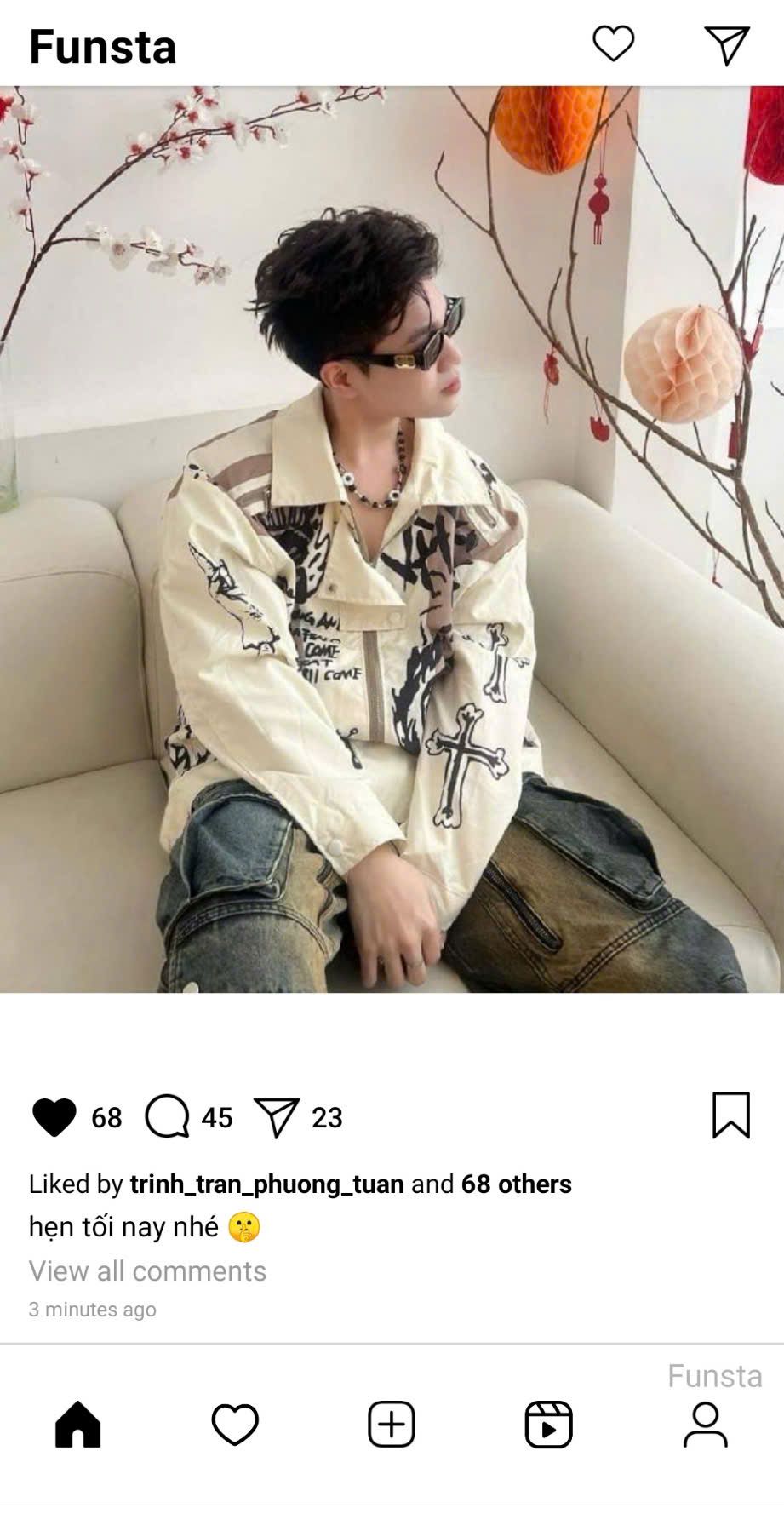Open the post photo
The width and height of the screenshot is (784, 1514).
[x=392, y=539]
